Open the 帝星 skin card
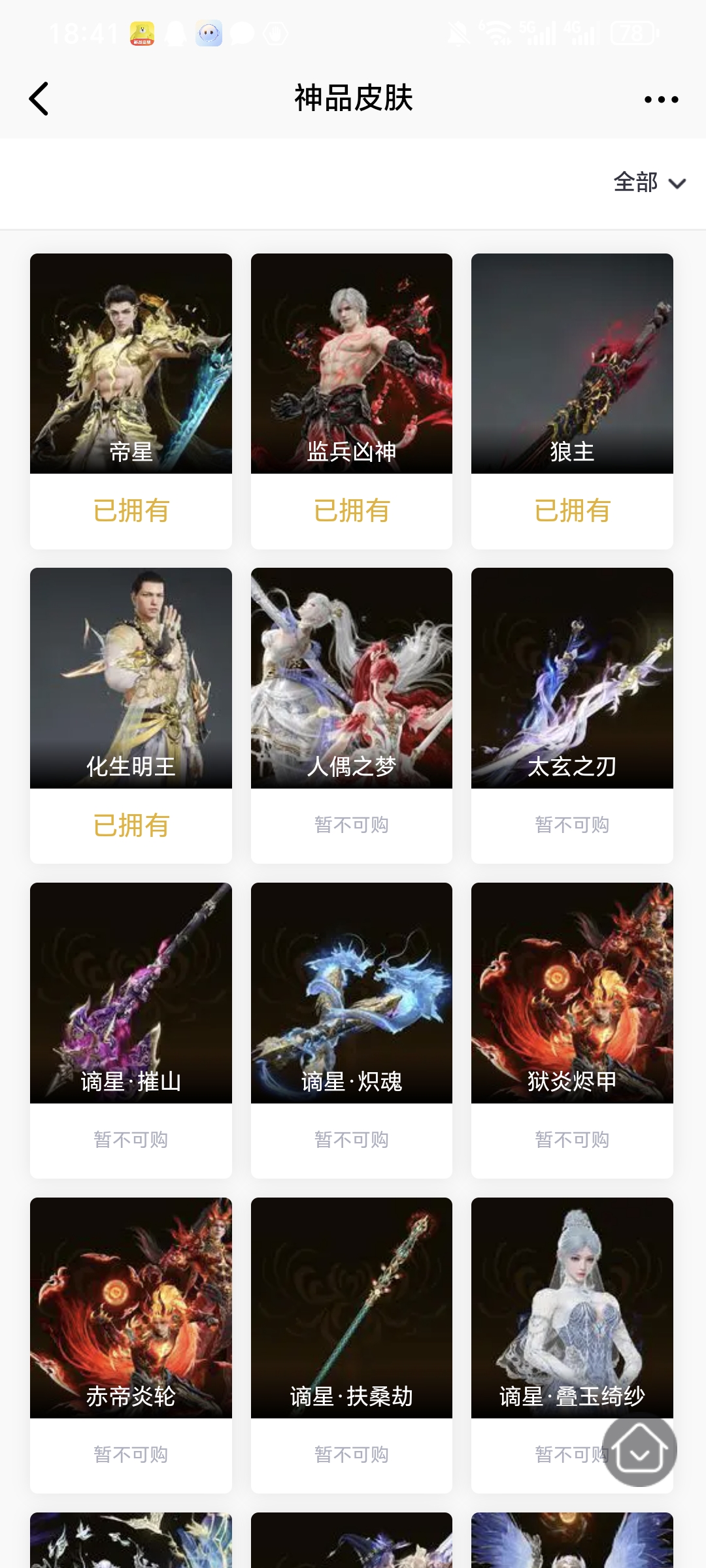Viewport: 706px width, 1568px height. (131, 364)
